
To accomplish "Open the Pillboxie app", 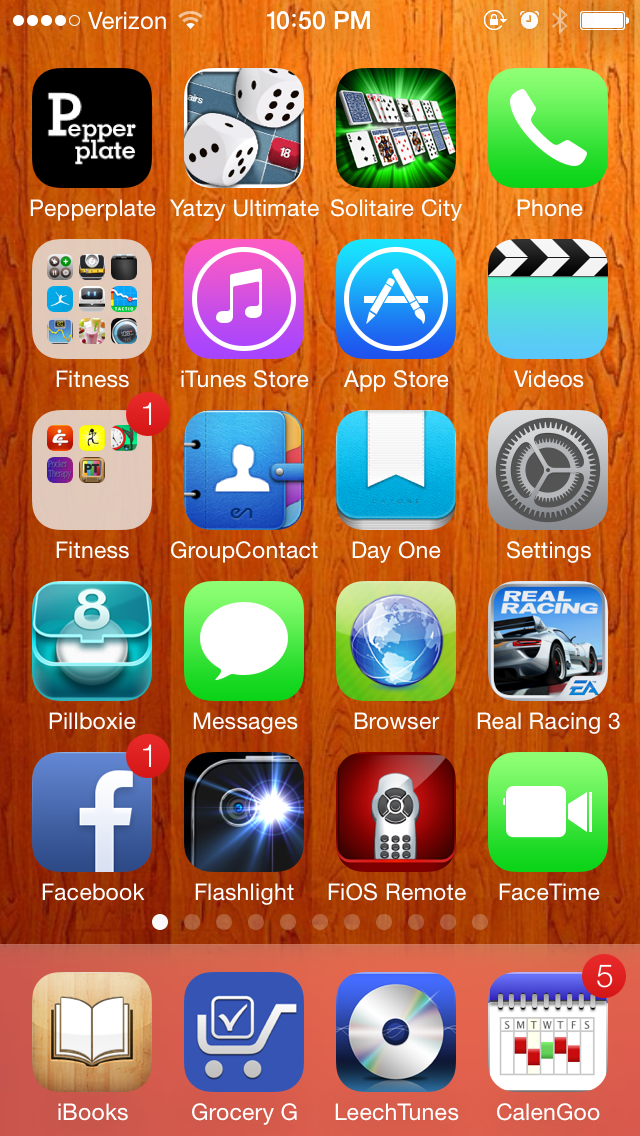I will pyautogui.click(x=92, y=641).
